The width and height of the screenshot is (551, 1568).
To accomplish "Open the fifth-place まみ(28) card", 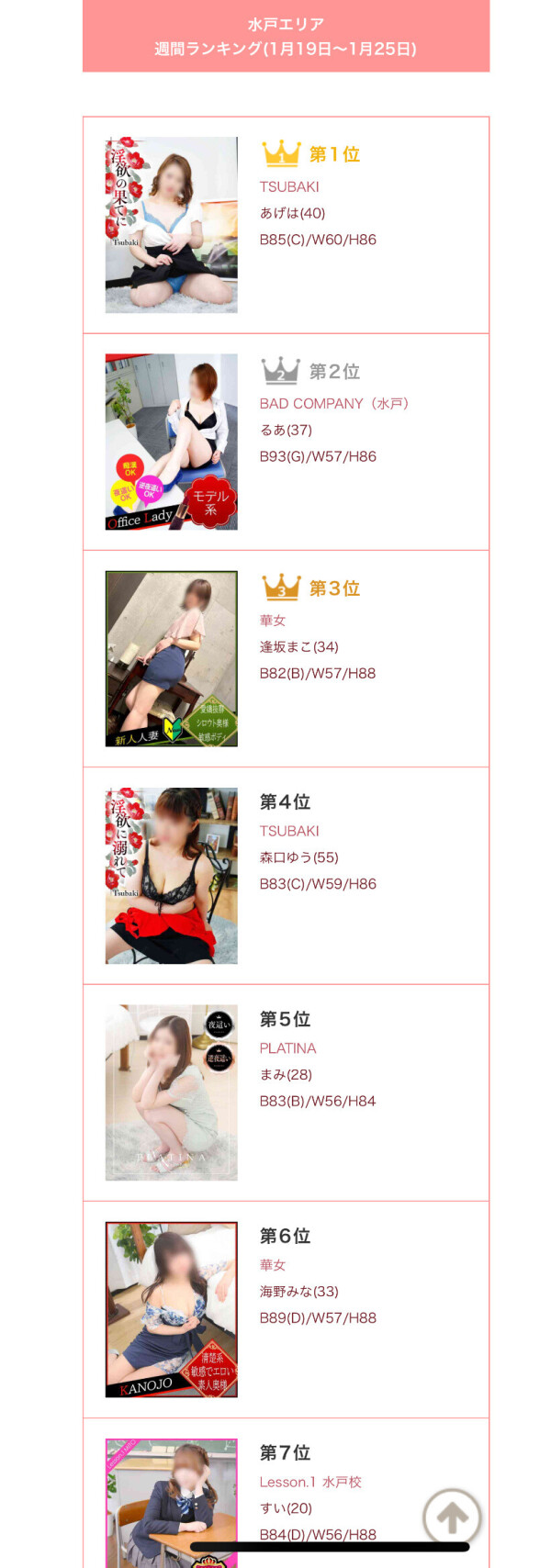I will point(172,1092).
